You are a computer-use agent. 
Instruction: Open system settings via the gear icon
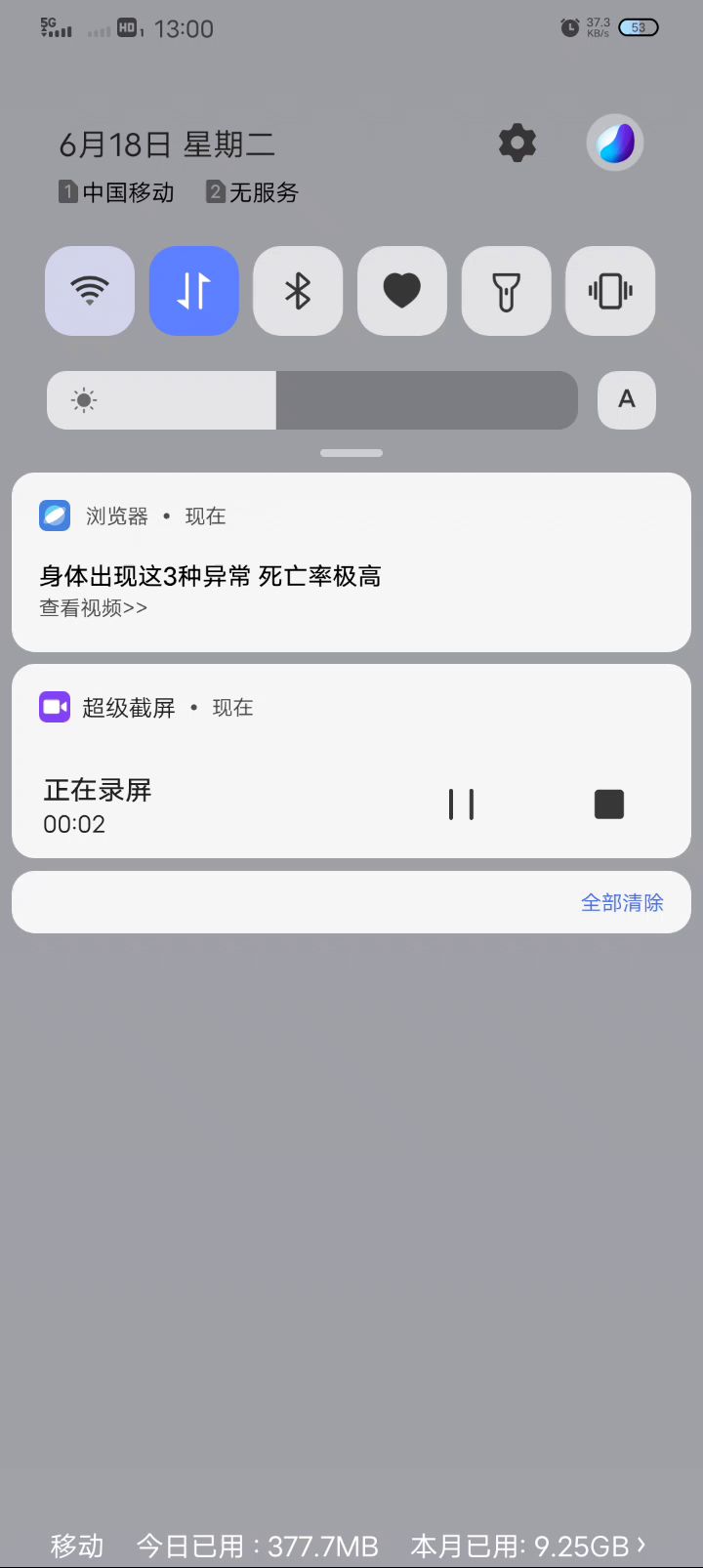(517, 144)
